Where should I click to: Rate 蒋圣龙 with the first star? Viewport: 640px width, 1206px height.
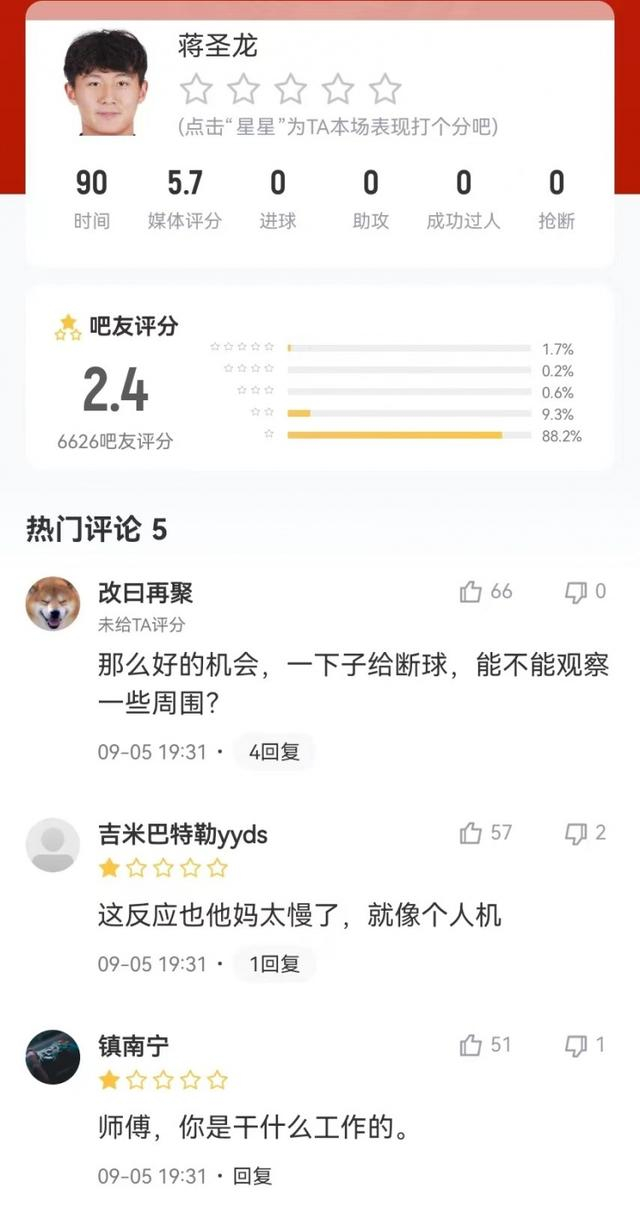pos(196,90)
